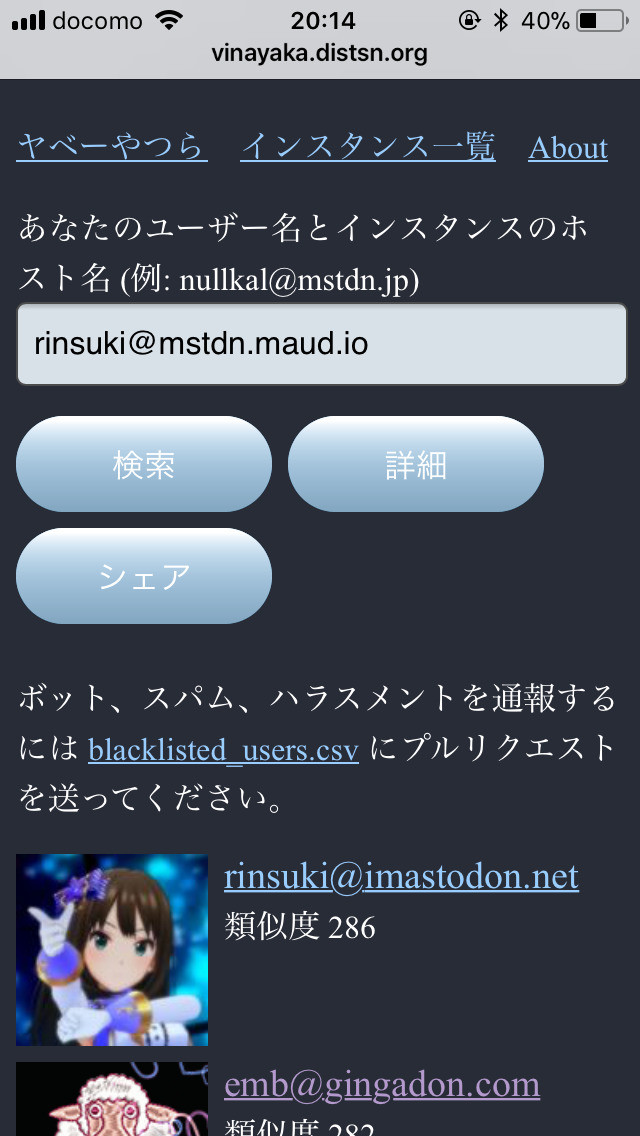Tap the 詳細 button
This screenshot has height=1136, width=640.
(416, 464)
